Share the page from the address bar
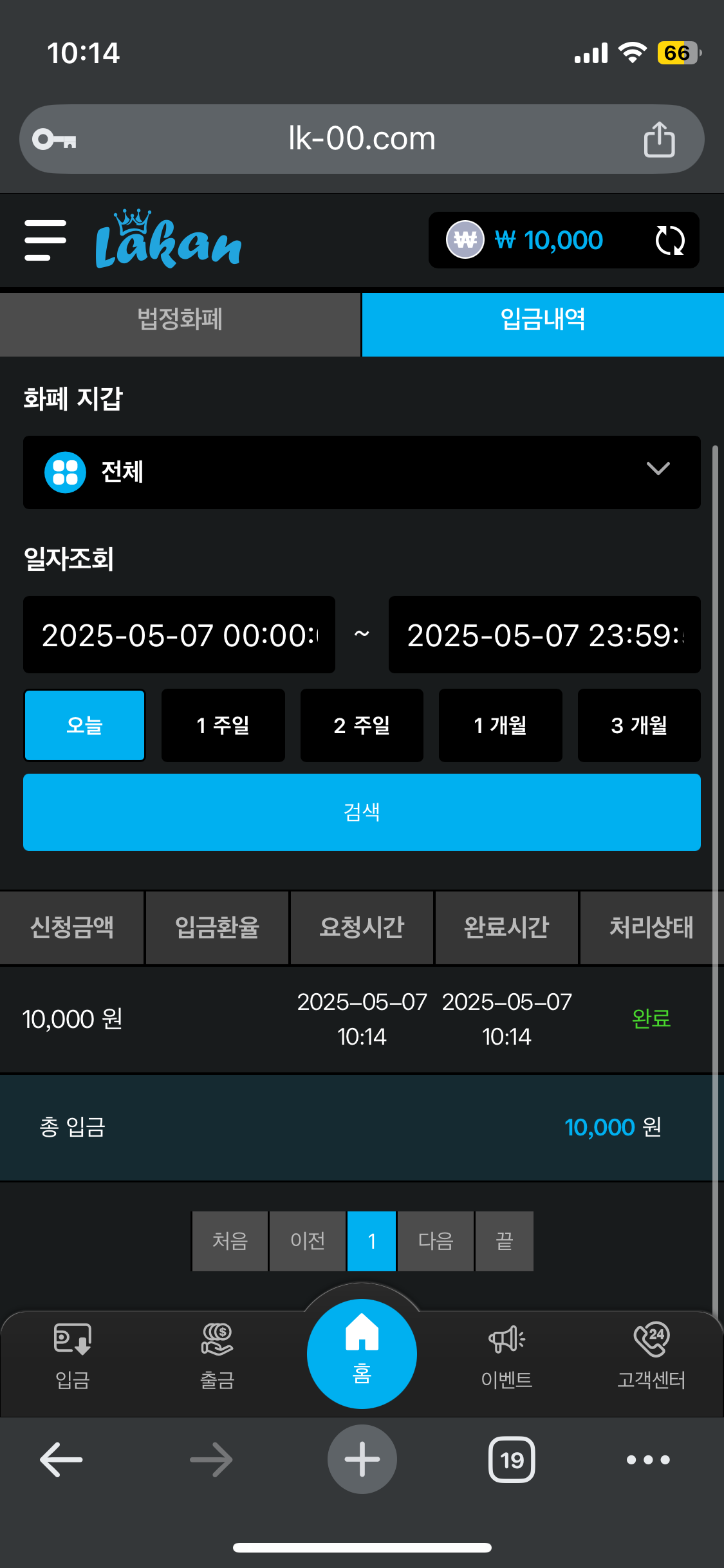The image size is (724, 1568). (659, 139)
